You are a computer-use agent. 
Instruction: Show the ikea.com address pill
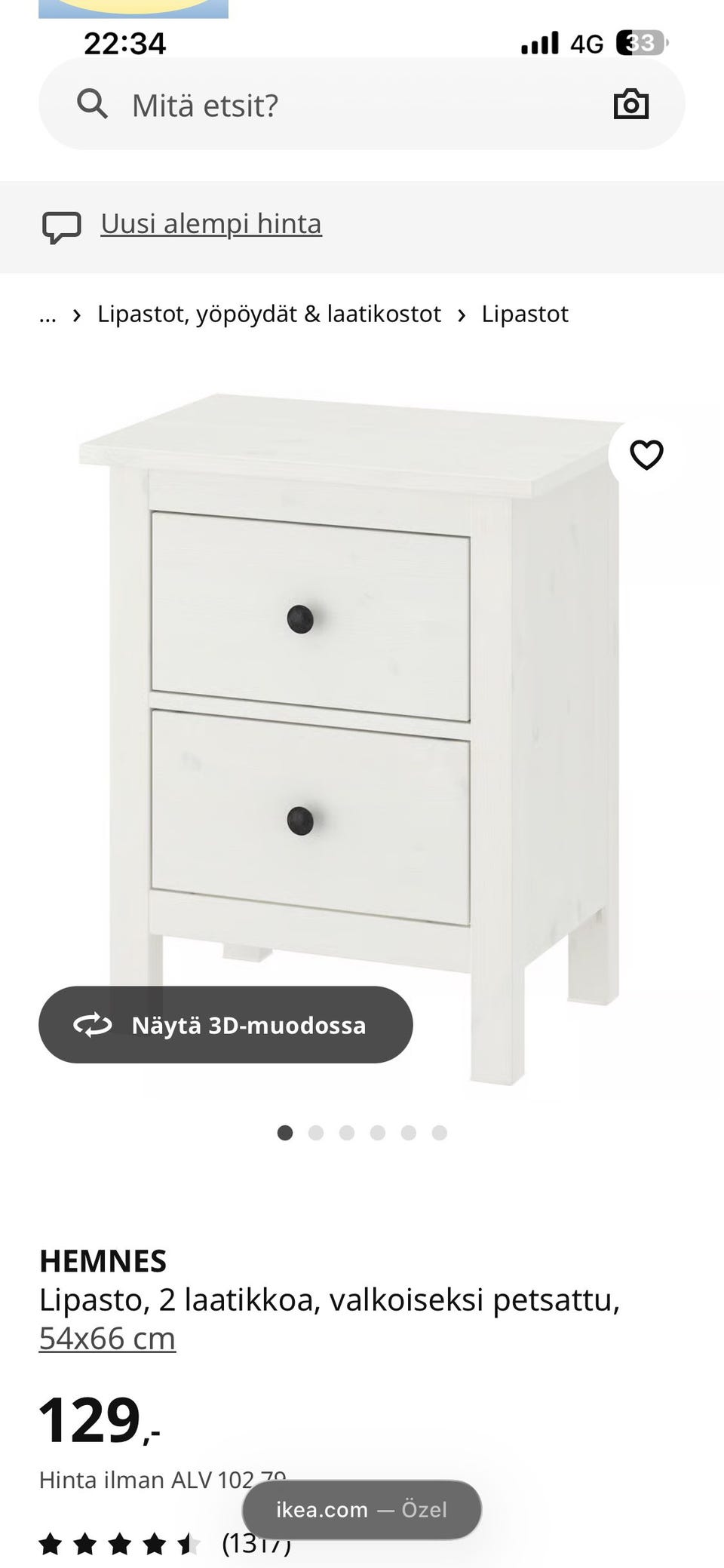click(x=361, y=1509)
